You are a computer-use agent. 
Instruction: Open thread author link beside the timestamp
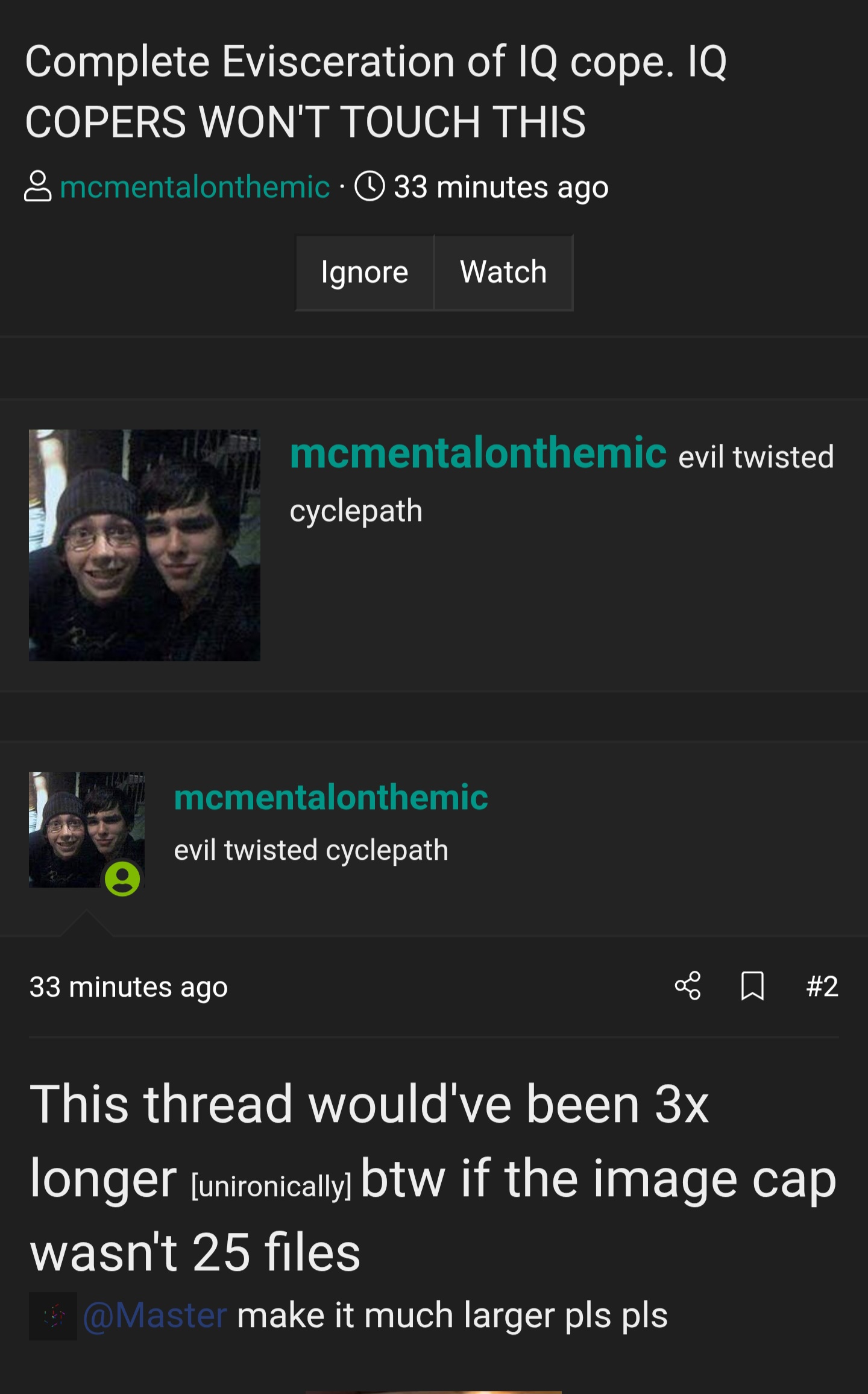195,187
